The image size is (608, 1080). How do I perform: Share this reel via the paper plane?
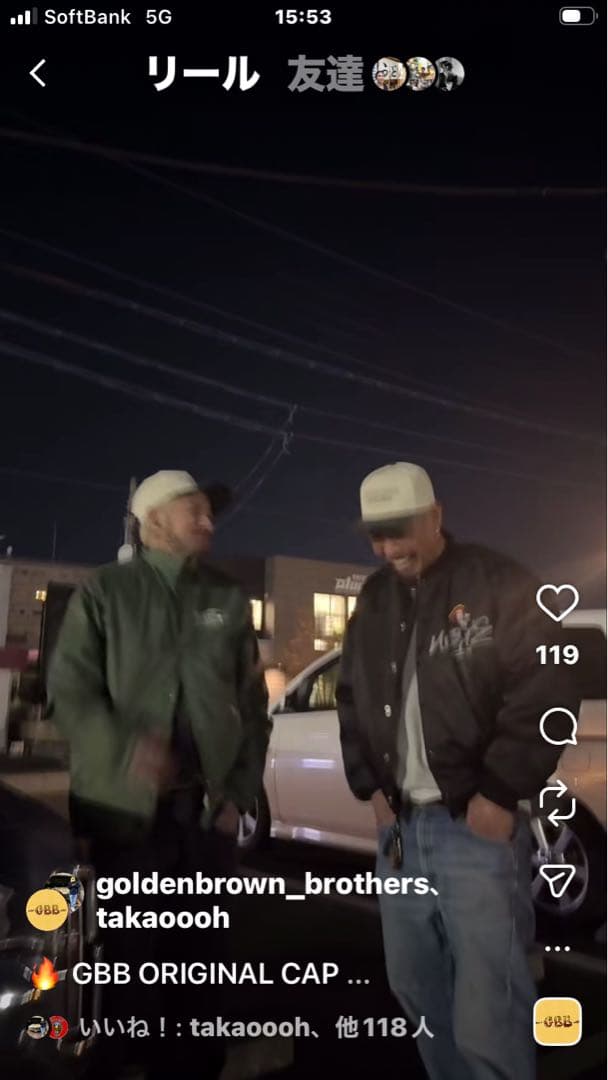point(557,879)
